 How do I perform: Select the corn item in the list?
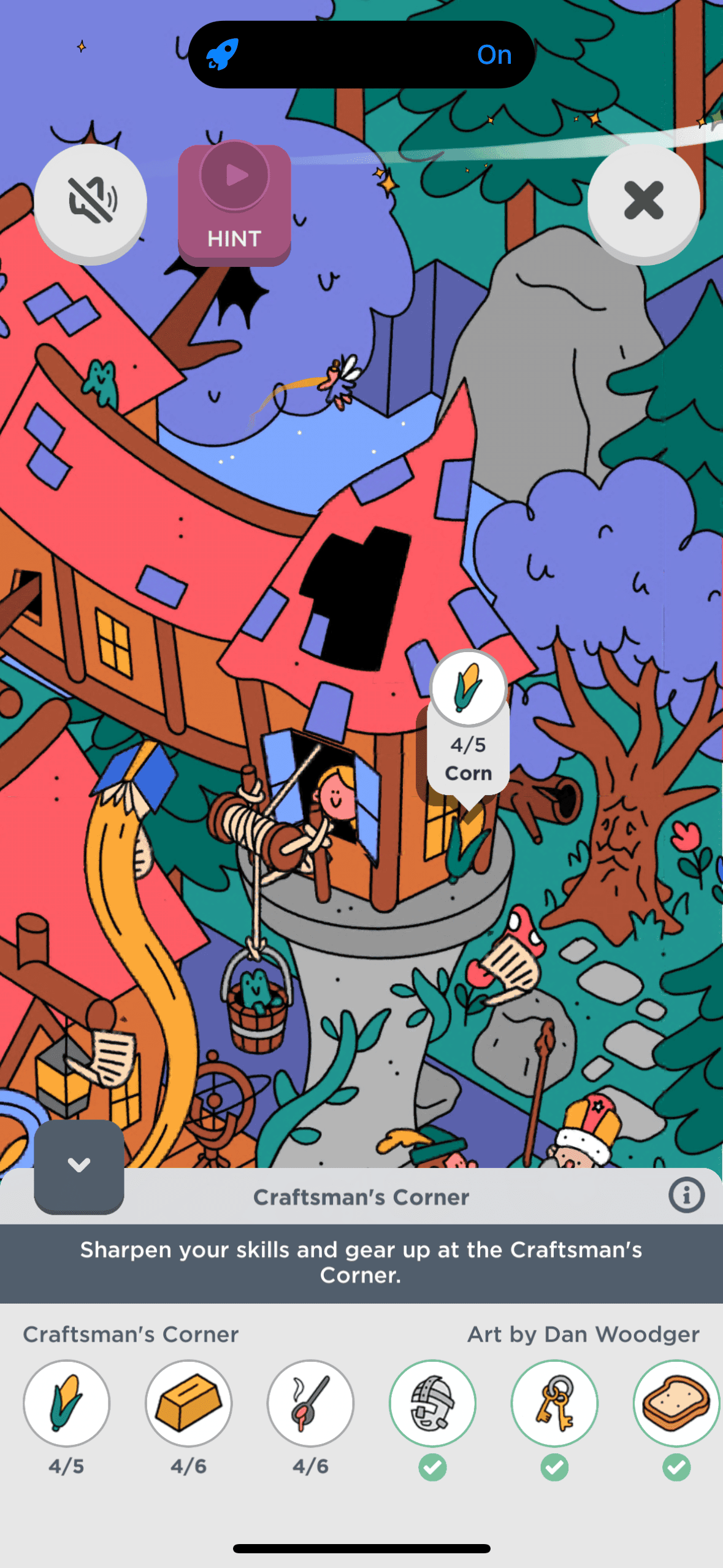[66, 1403]
